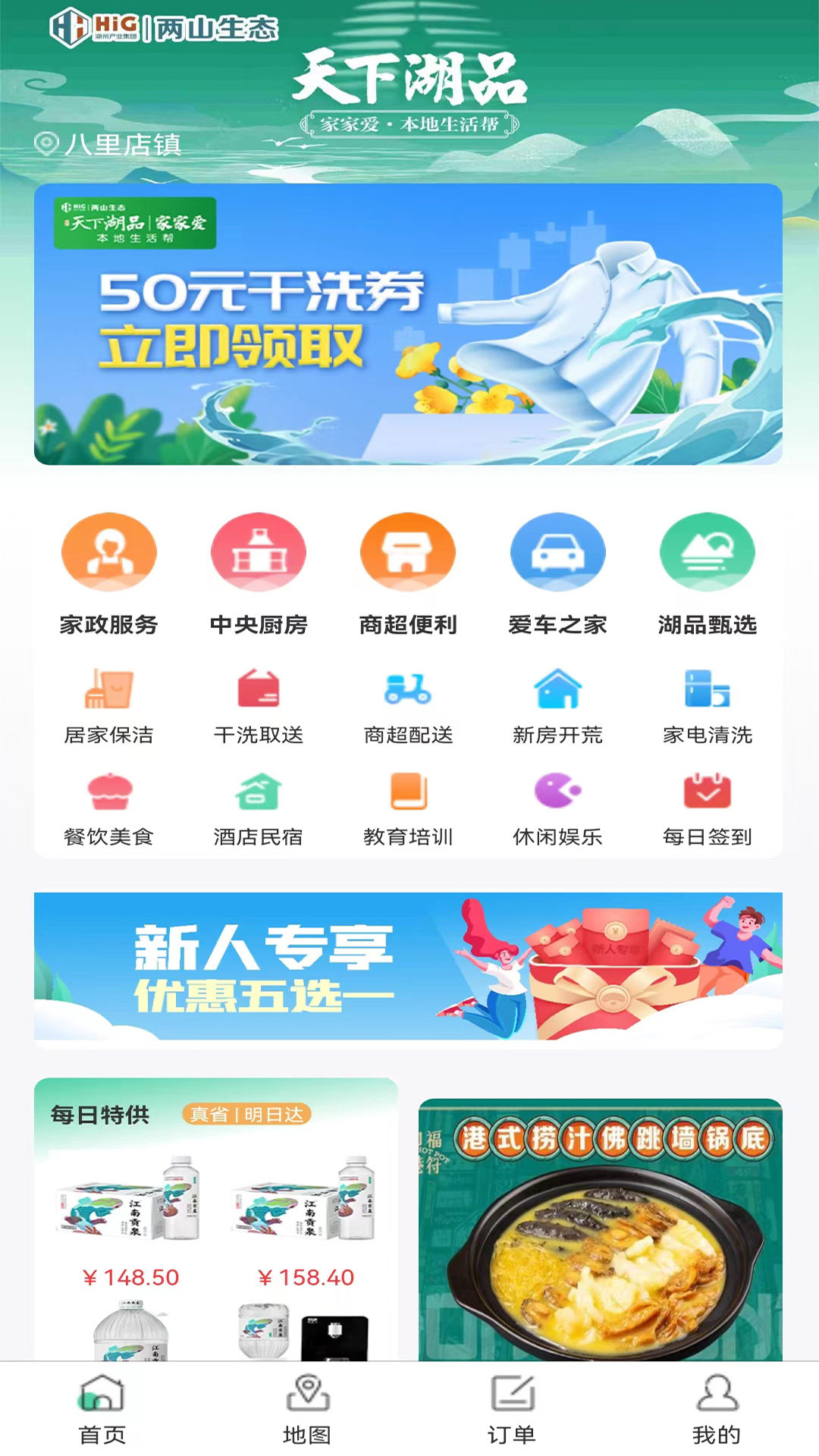Screen dimensions: 819x1456
Task: Switch to the 订单 tab
Action: tap(512, 1409)
